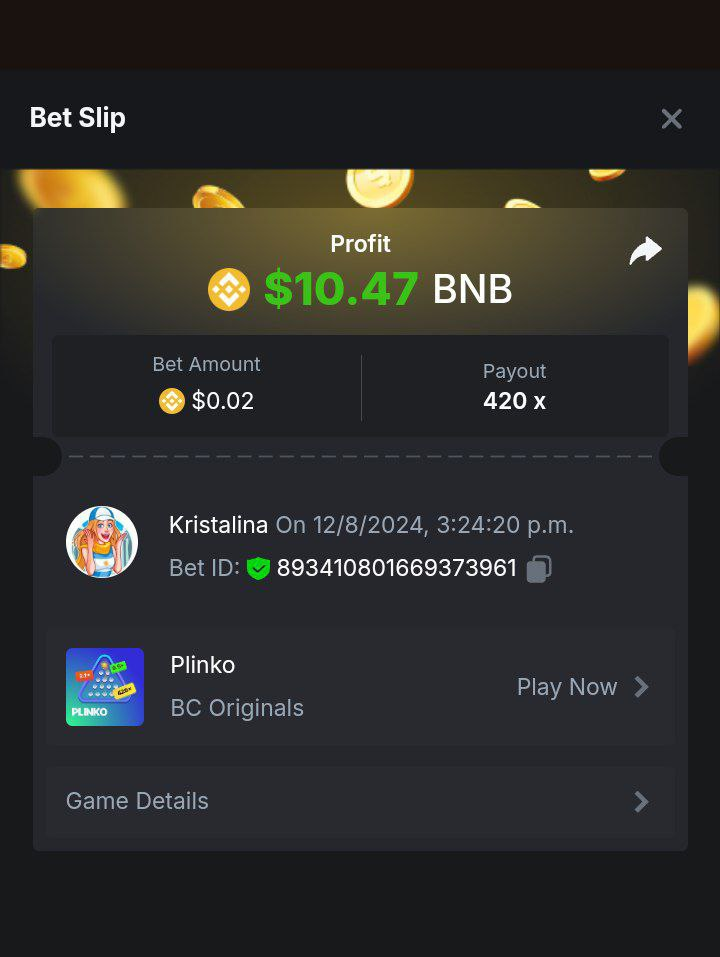Open Kristalina's profile avatar
The width and height of the screenshot is (720, 957).
pos(102,542)
